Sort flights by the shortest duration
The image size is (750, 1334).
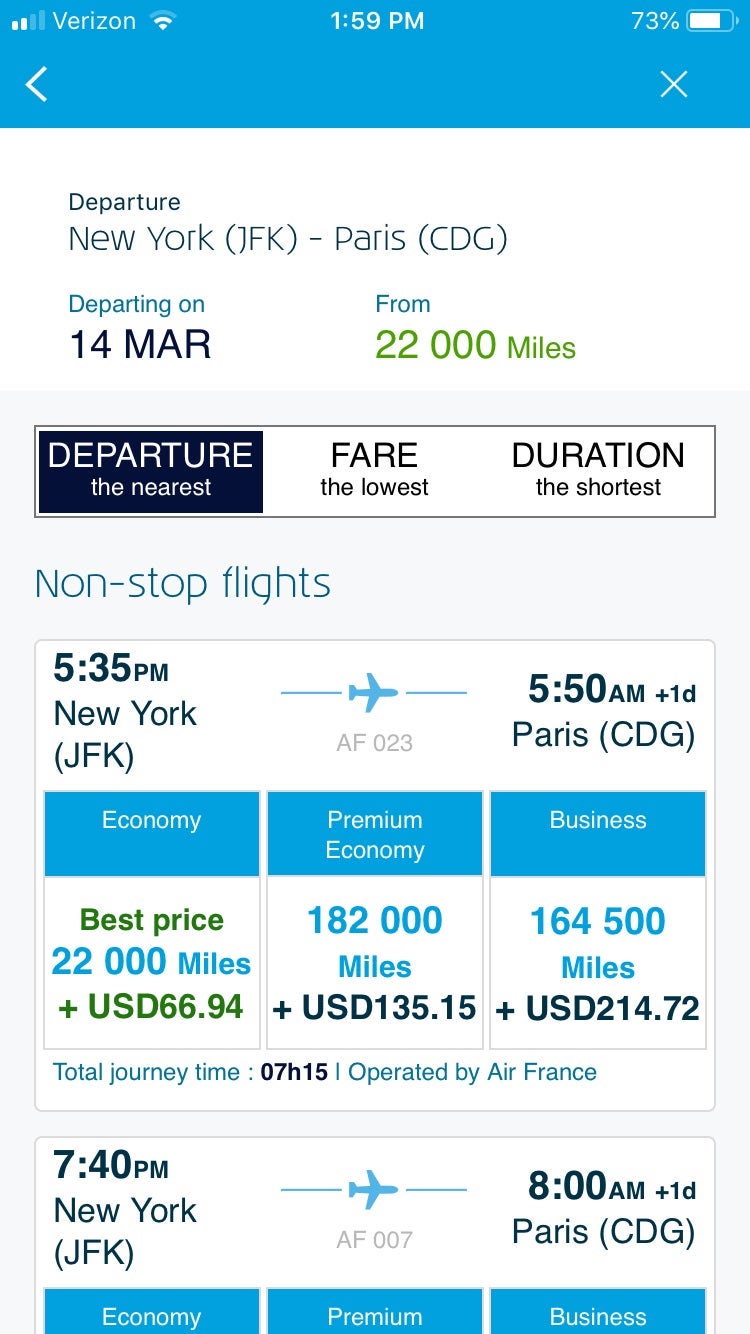coord(598,471)
